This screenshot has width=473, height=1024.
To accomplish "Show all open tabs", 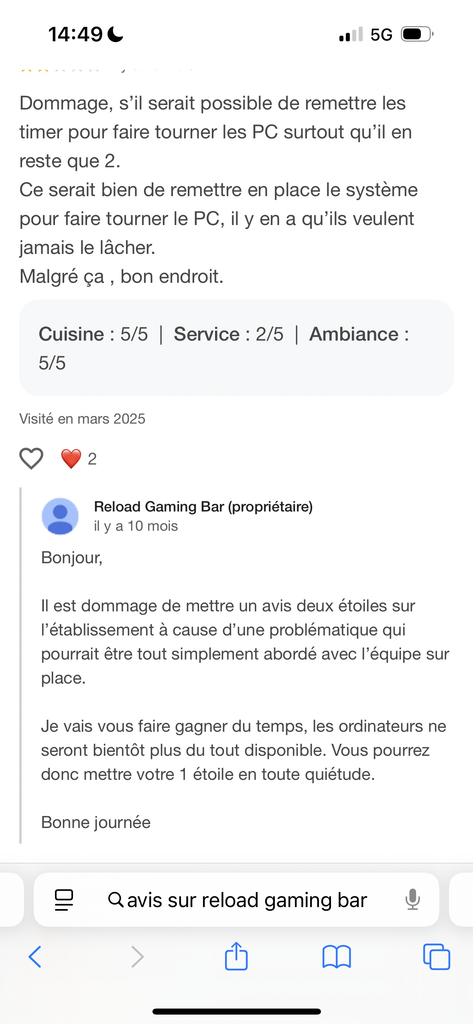I will (436, 957).
